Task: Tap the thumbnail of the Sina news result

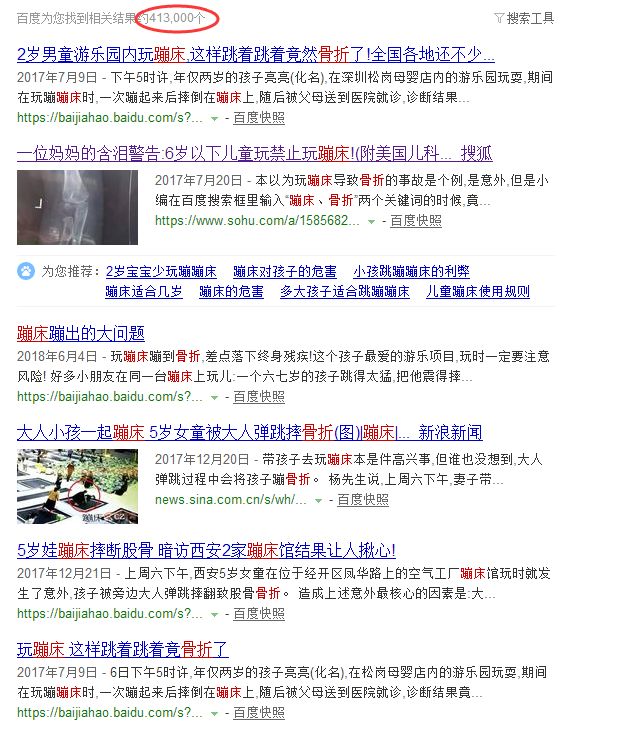Action: pyautogui.click(x=77, y=487)
